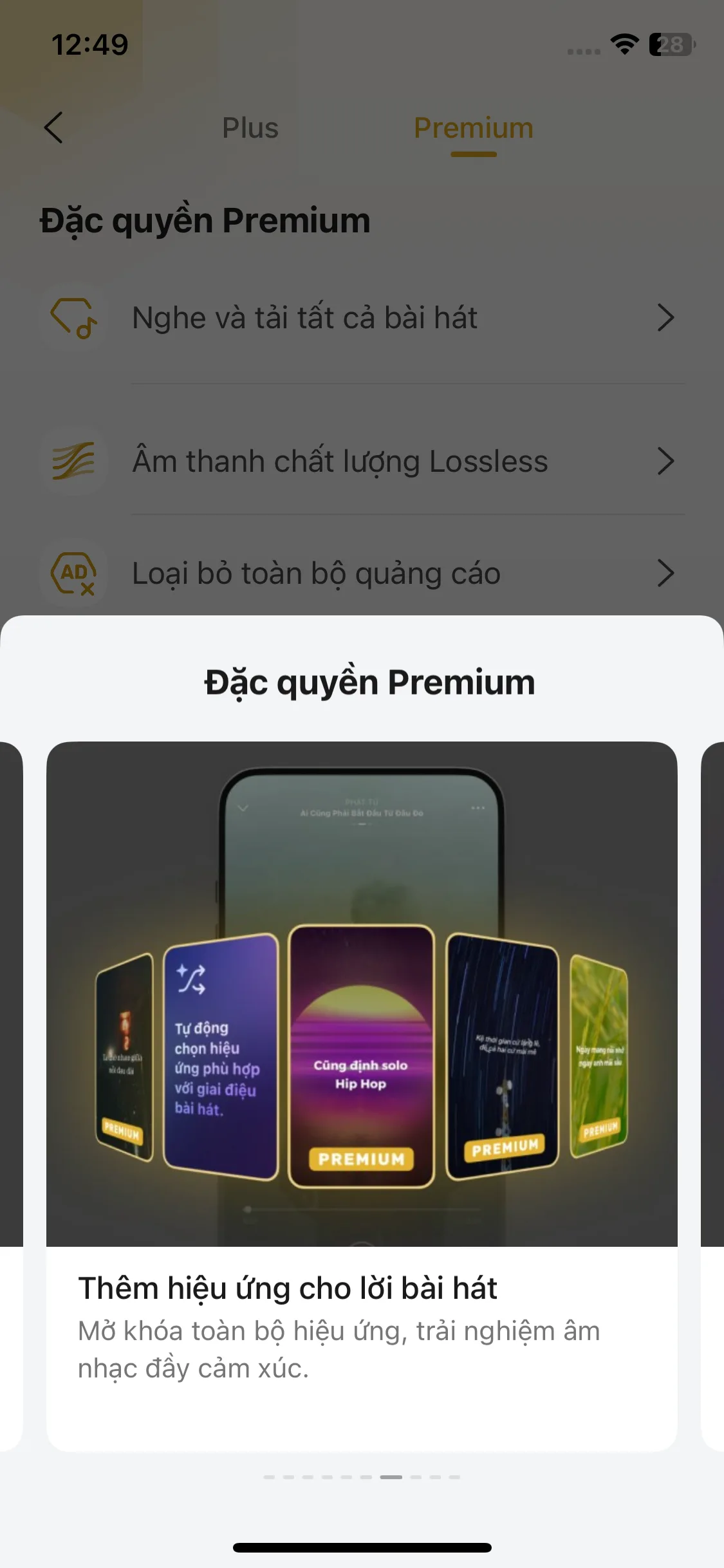Tap the carousel page indicator dots
Viewport: 724px width, 1568px height.
point(362,1477)
